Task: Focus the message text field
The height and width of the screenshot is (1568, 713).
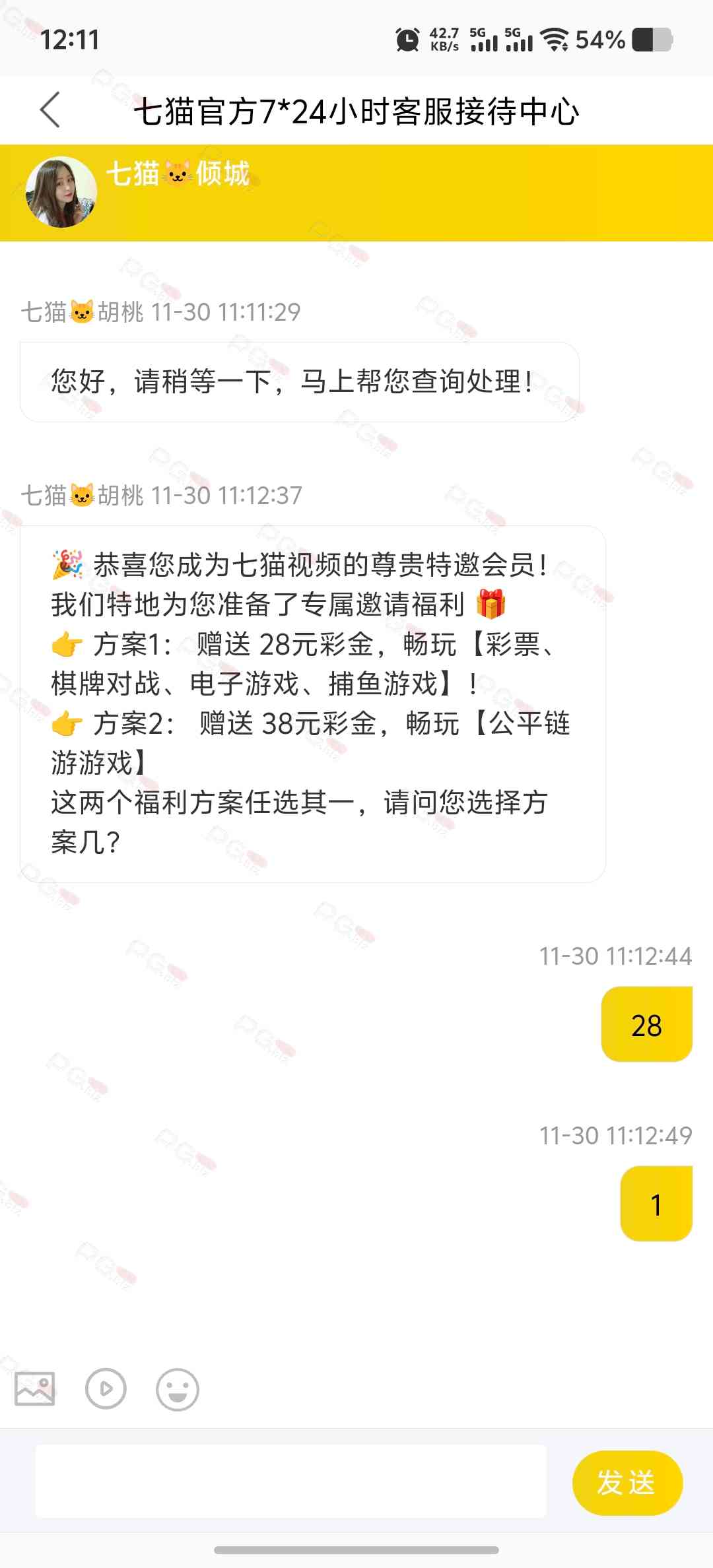Action: (290, 1482)
